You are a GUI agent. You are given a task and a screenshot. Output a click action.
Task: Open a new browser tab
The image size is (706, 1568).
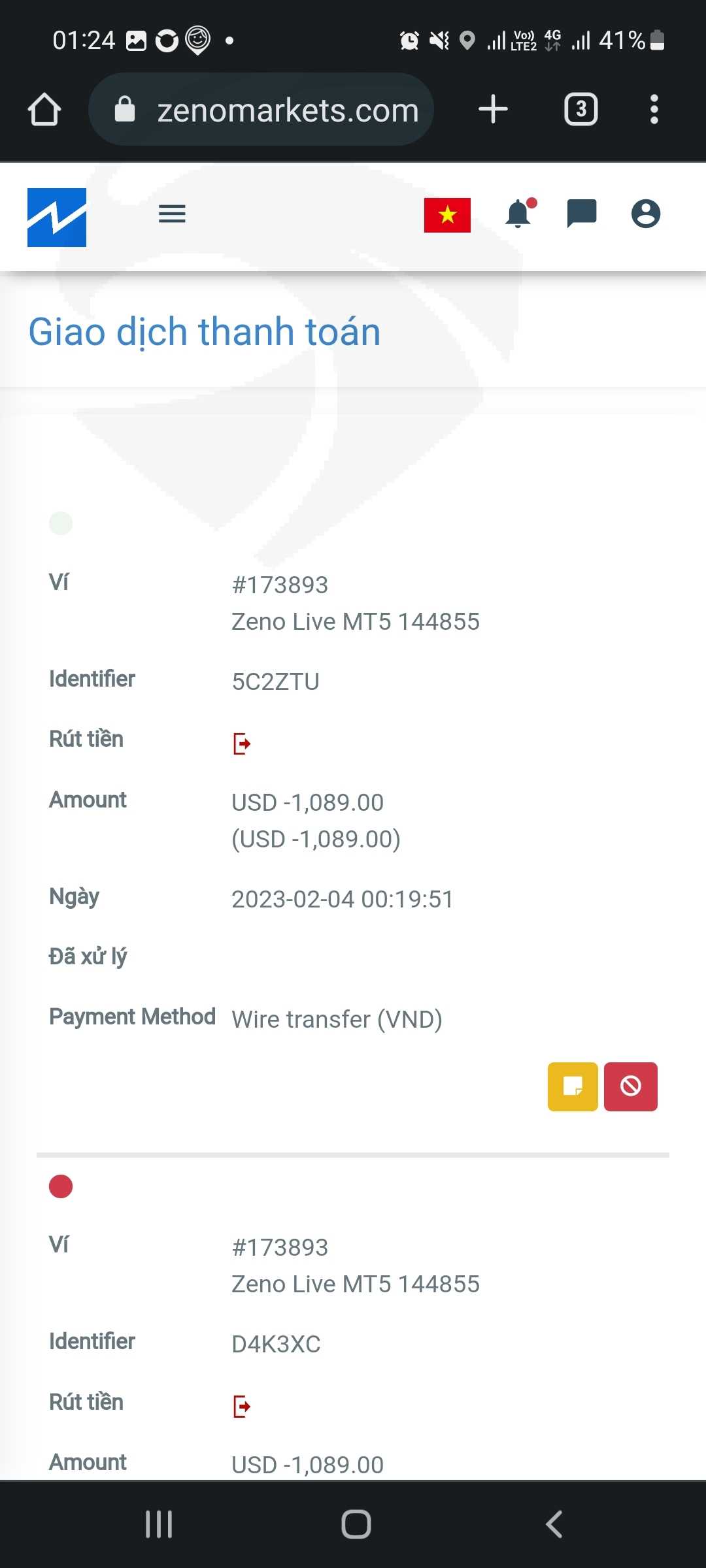pos(493,109)
